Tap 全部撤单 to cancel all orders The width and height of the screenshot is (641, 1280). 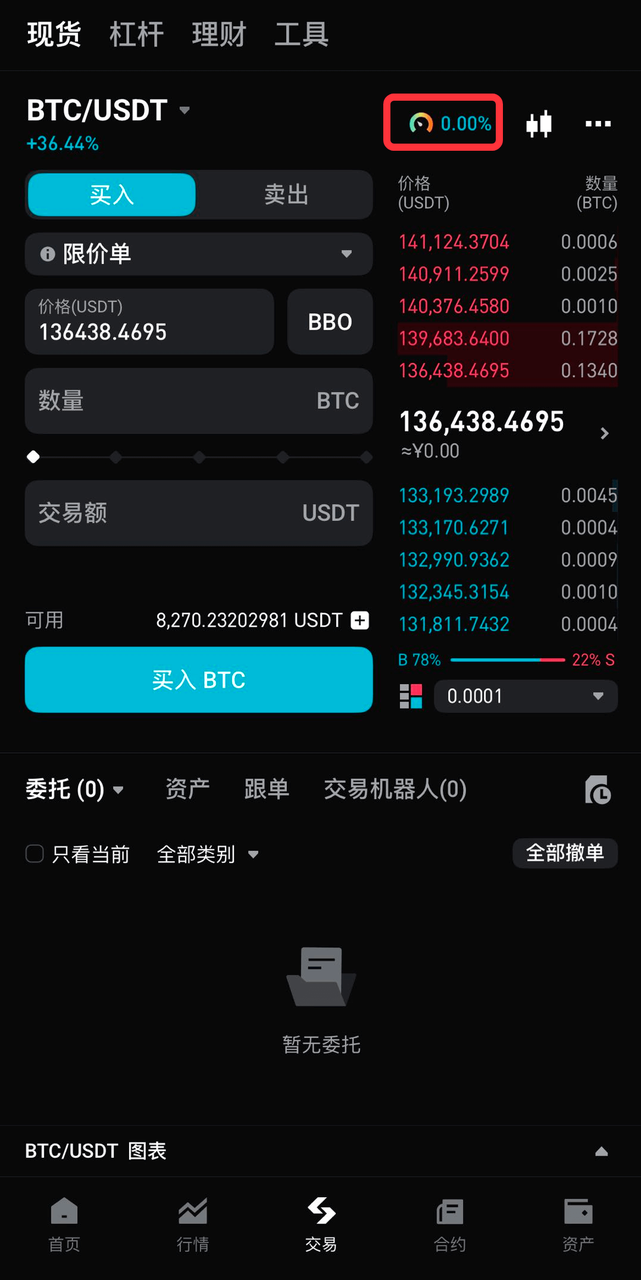[x=565, y=853]
